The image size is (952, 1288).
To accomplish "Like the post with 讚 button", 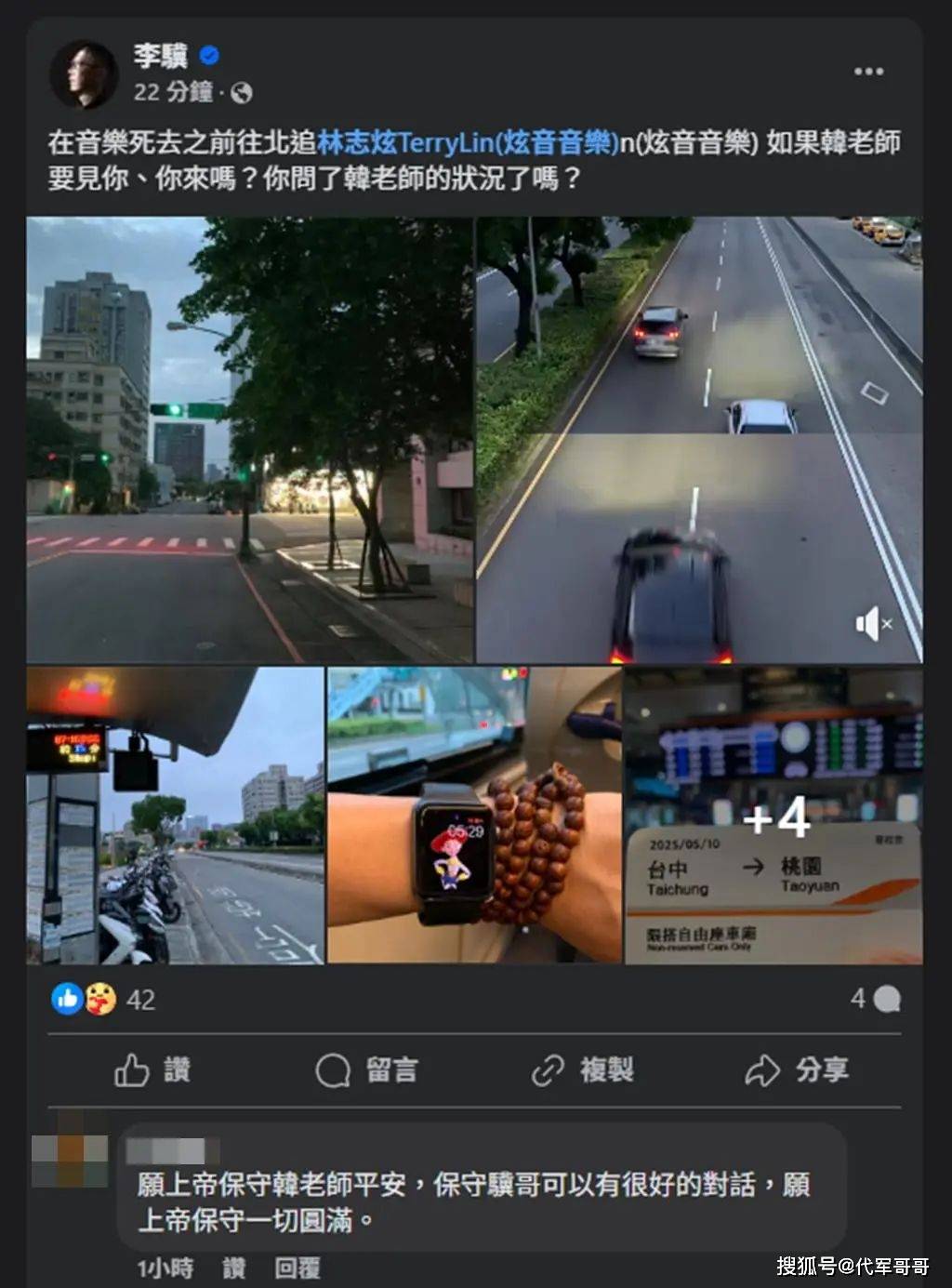I will 152,1070.
